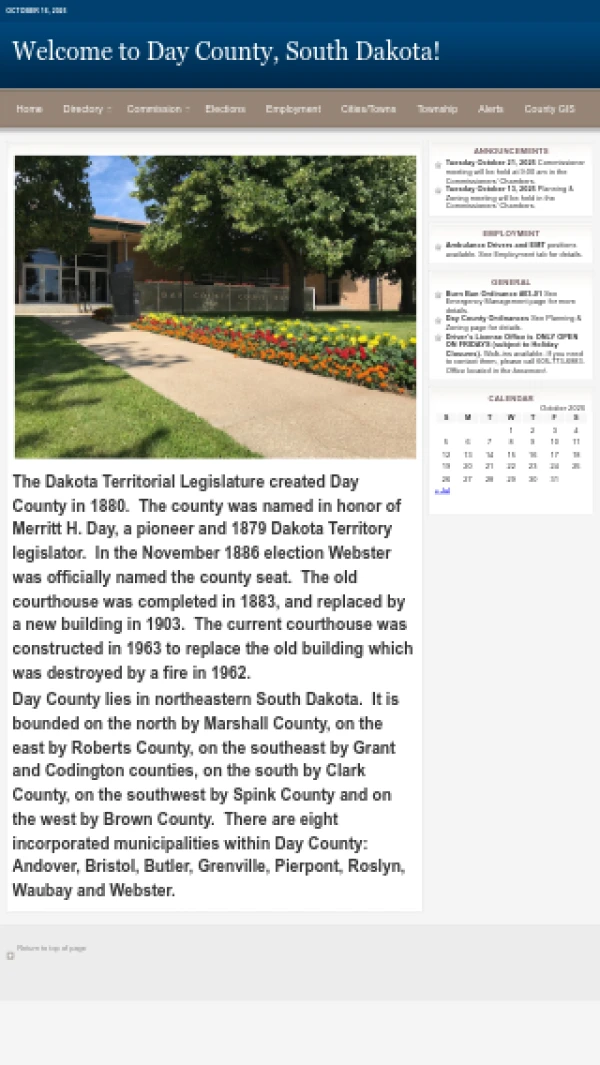Open the Employment page
The width and height of the screenshot is (600, 1065).
(x=293, y=109)
